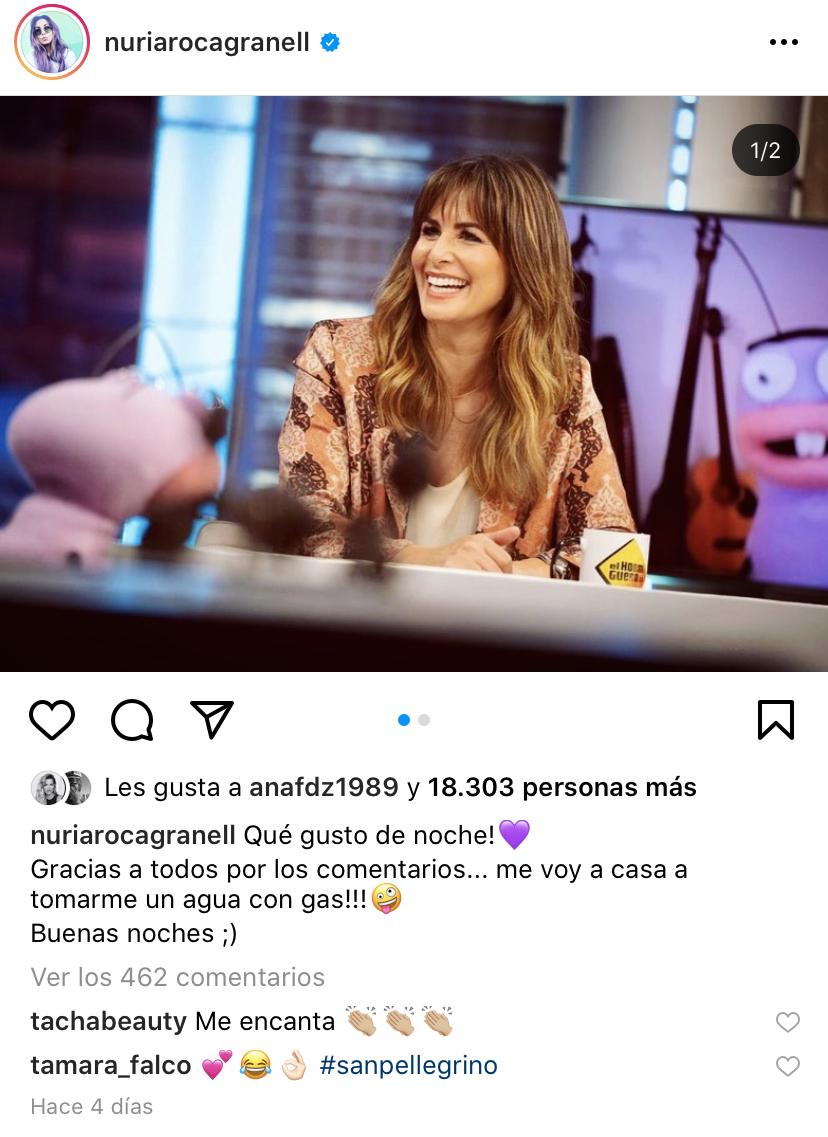Save the post with bookmark icon
This screenshot has height=1137, width=828.
775,720
